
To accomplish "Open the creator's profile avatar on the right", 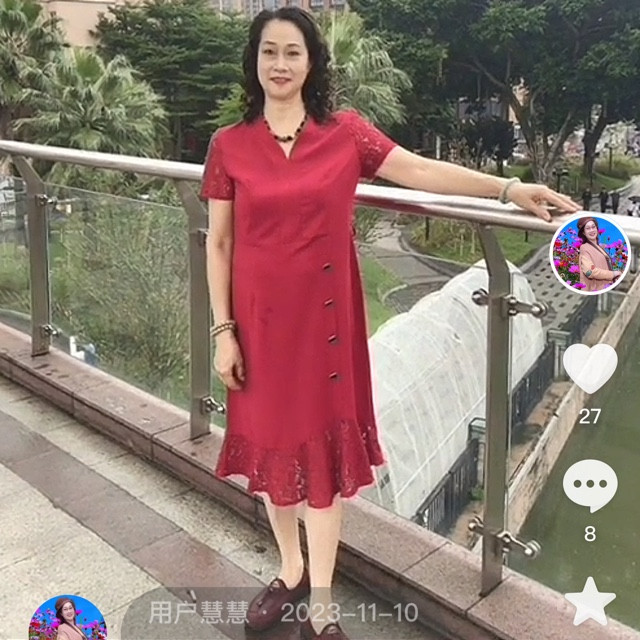I will pyautogui.click(x=590, y=254).
